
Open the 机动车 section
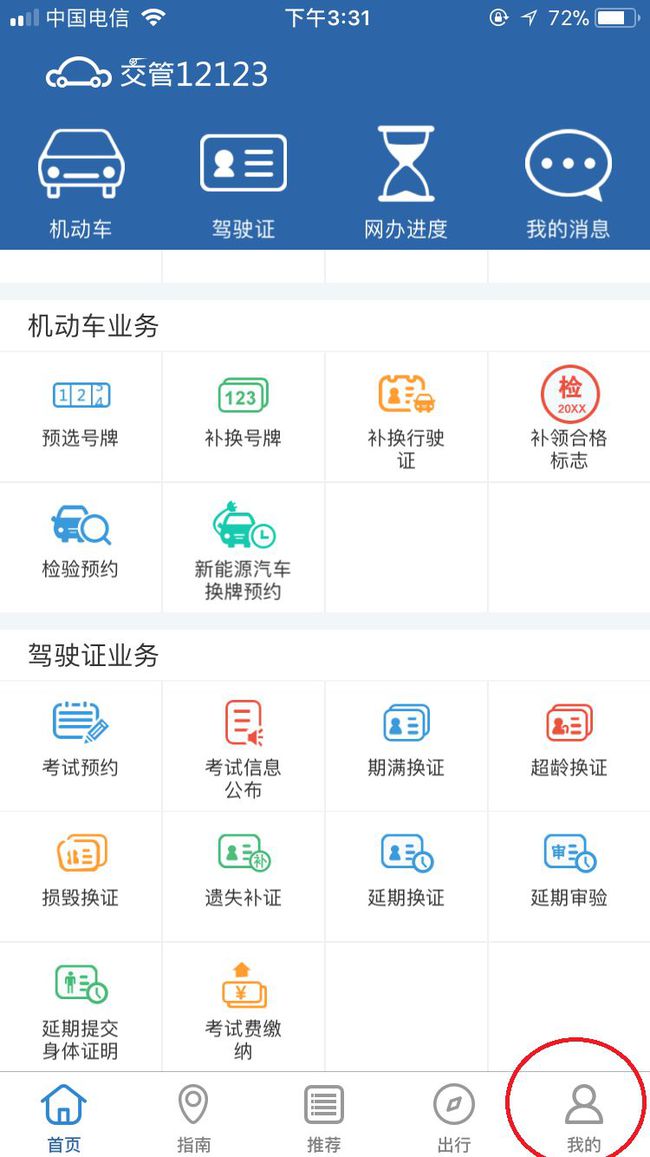(x=81, y=183)
